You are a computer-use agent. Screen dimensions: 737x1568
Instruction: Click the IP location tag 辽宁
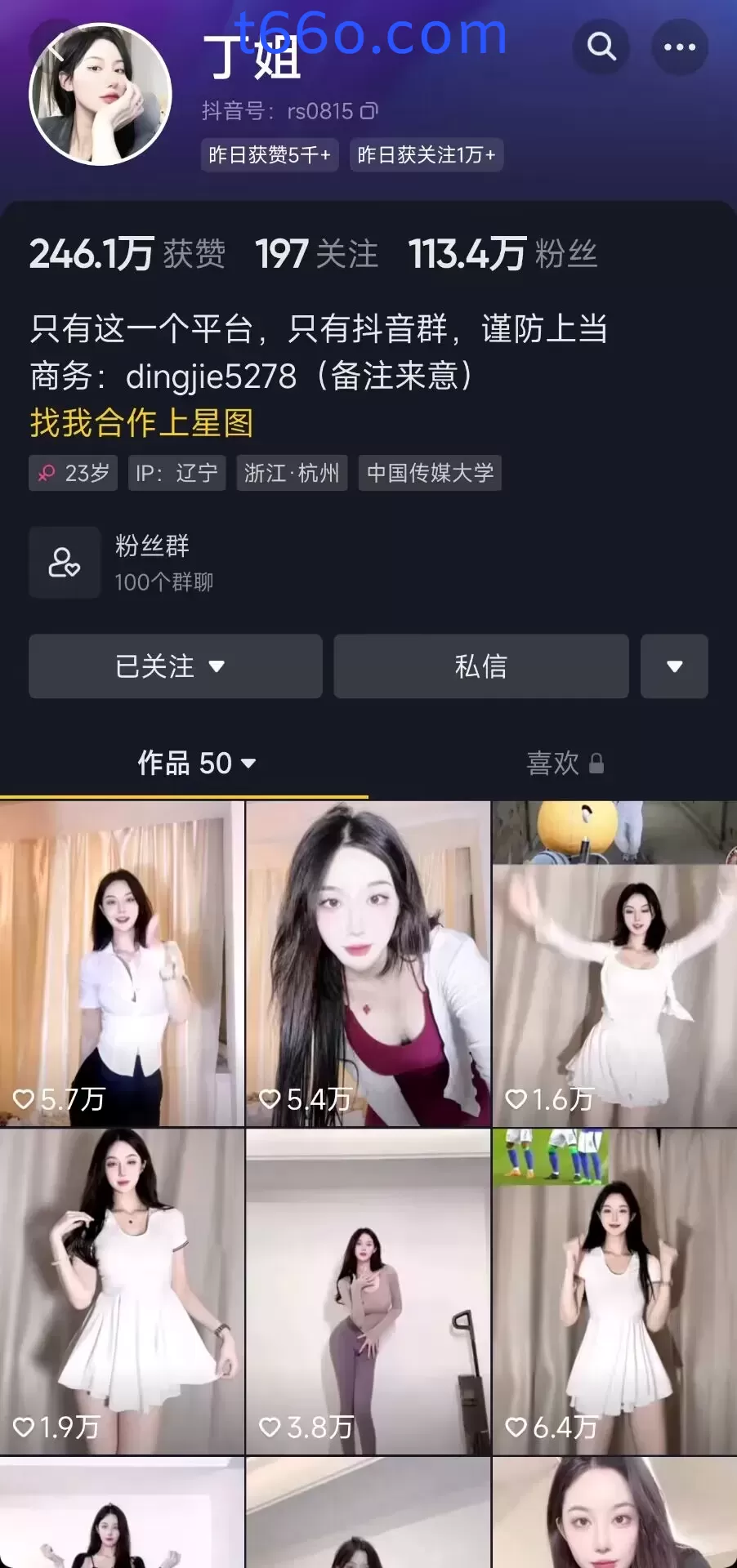tap(176, 473)
